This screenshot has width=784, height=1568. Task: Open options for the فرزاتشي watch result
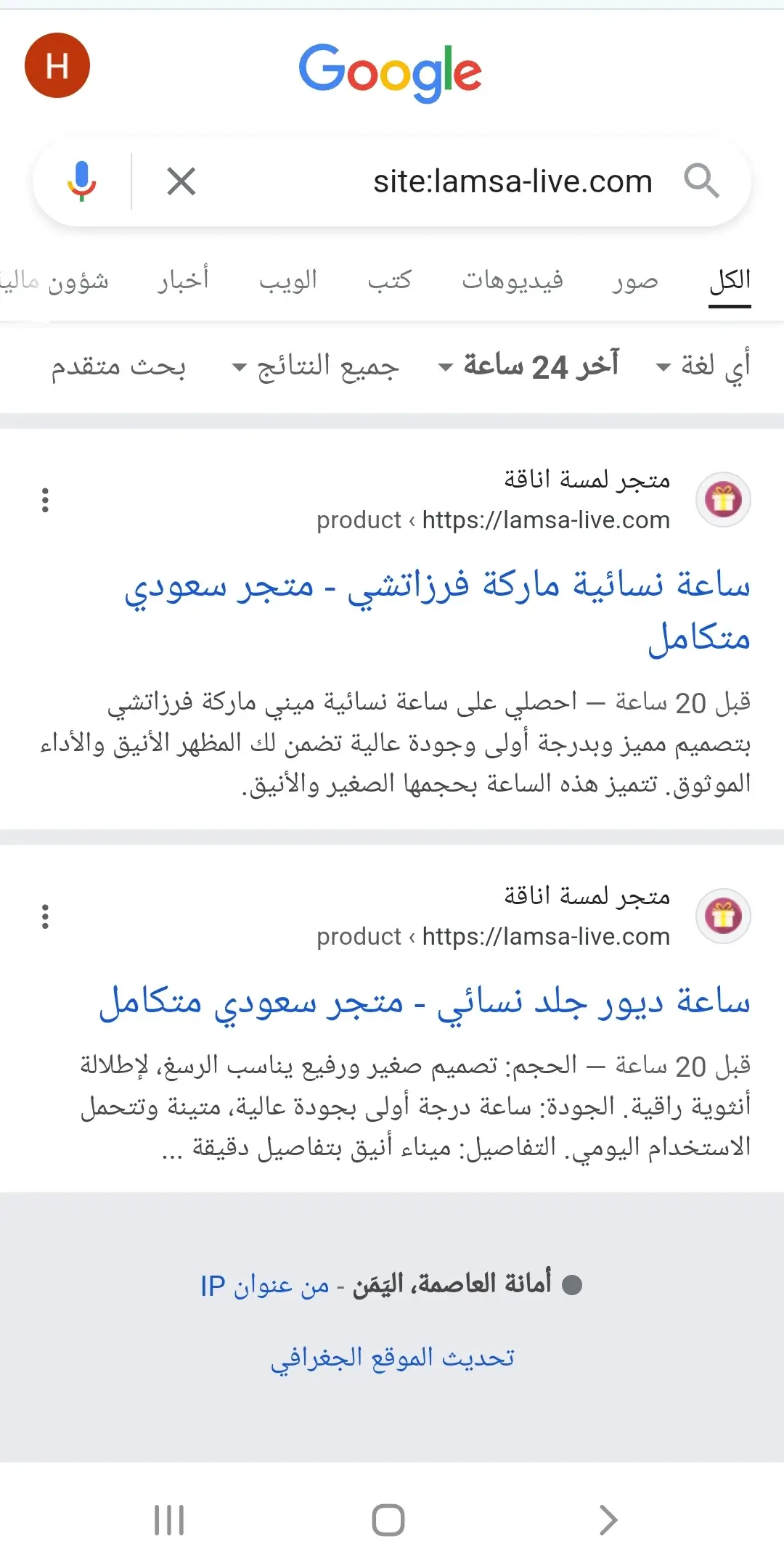pos(45,500)
